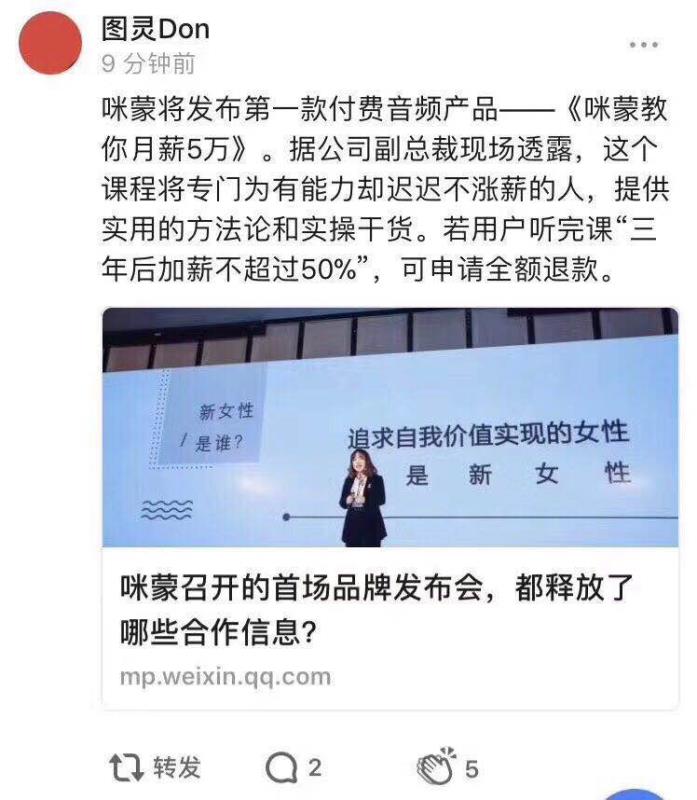The height and width of the screenshot is (800, 697).
Task: Open the overflow menu on 图灵Don's post
Action: pos(643,45)
